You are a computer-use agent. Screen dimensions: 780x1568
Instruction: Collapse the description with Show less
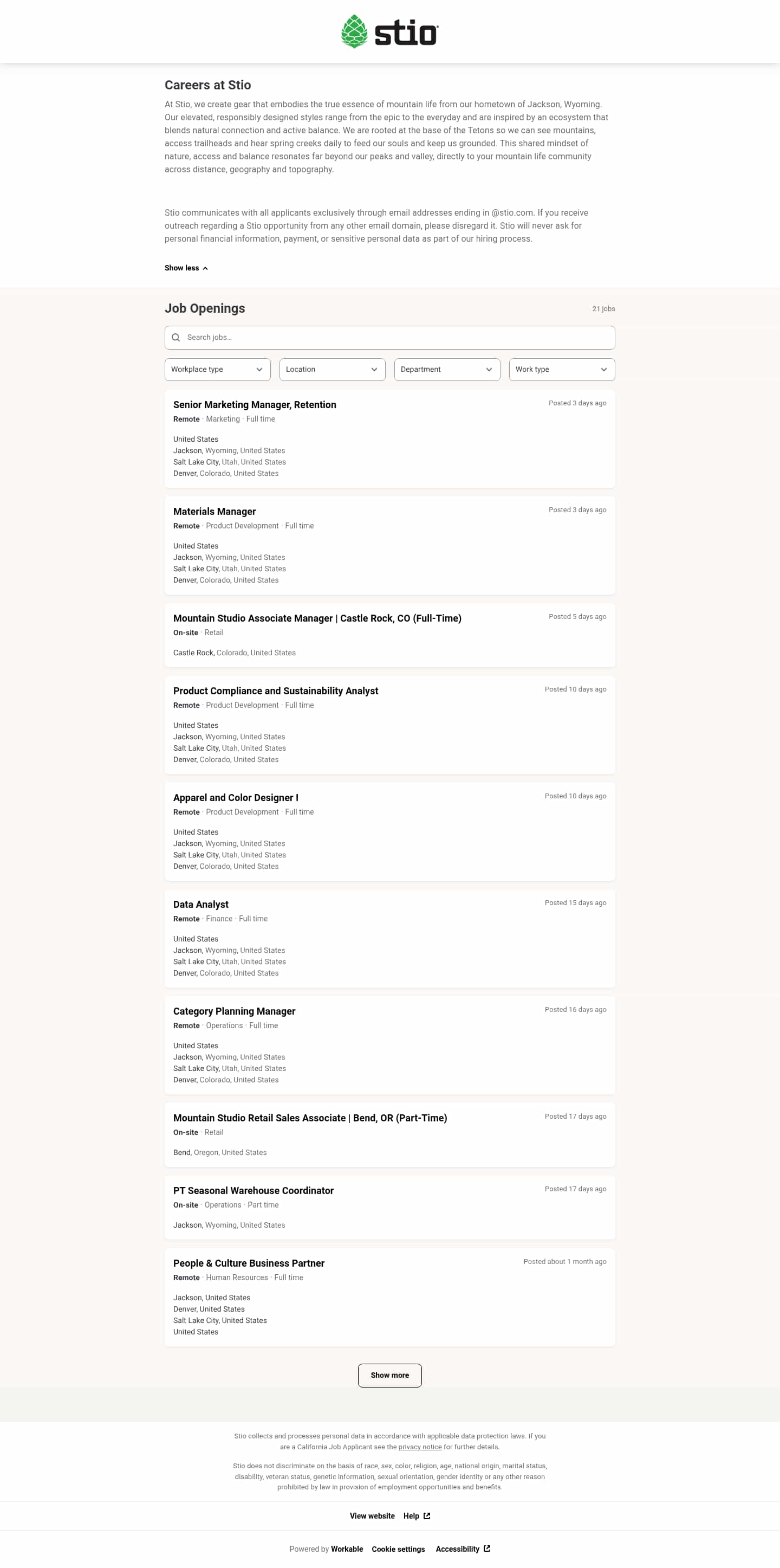click(186, 268)
